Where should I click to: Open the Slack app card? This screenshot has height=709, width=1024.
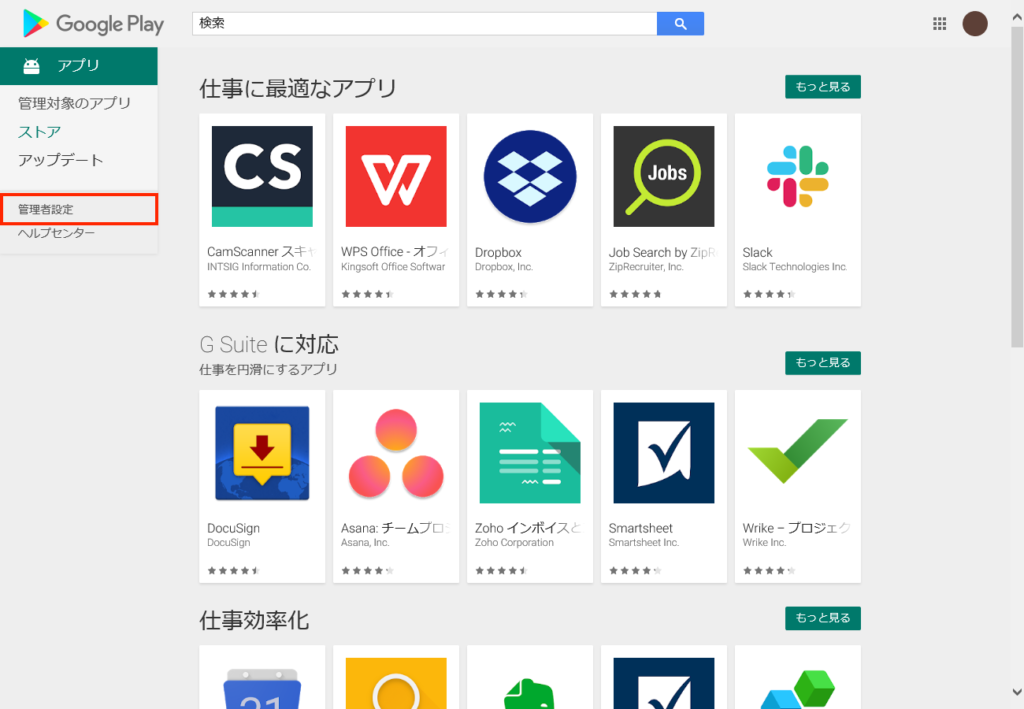point(798,208)
